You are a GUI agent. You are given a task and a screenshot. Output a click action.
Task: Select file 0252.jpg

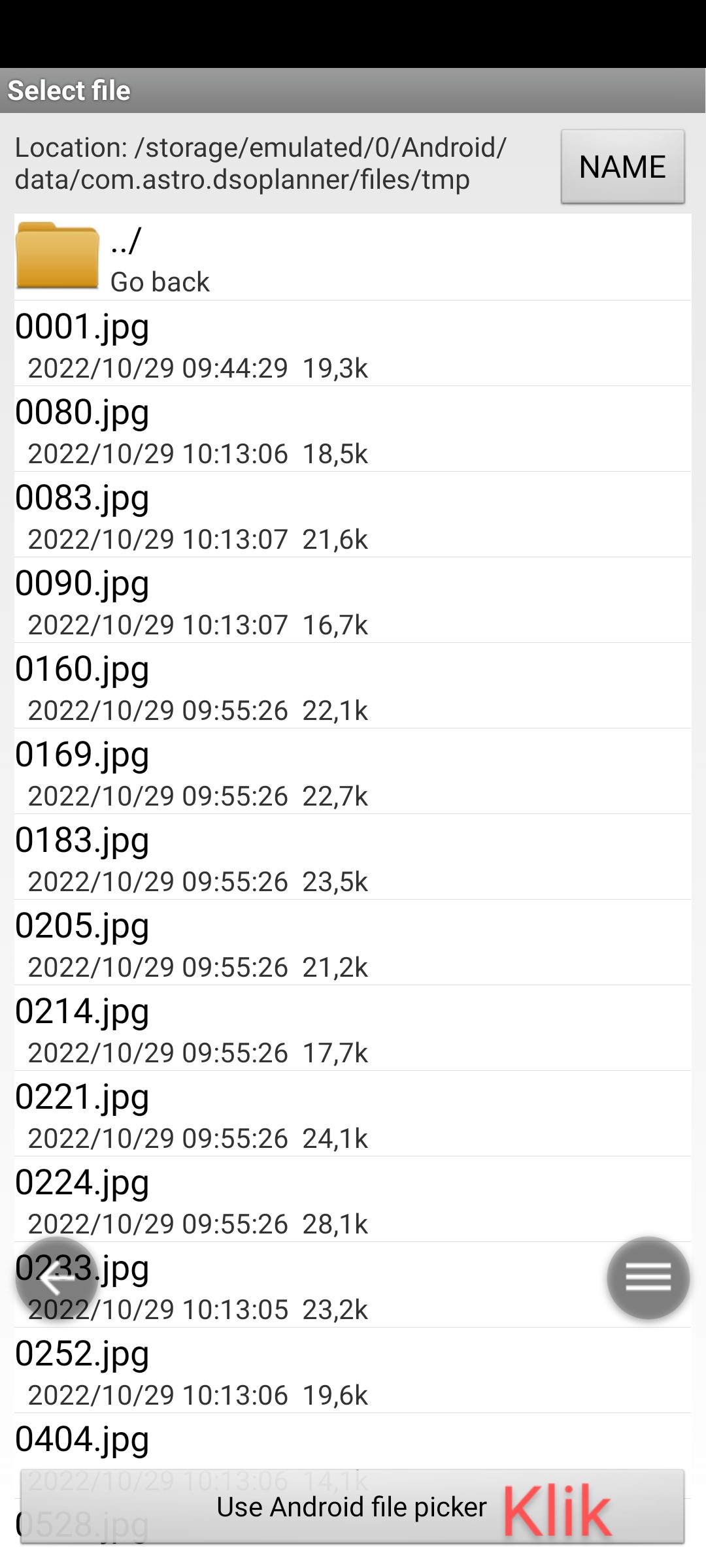tap(352, 1371)
